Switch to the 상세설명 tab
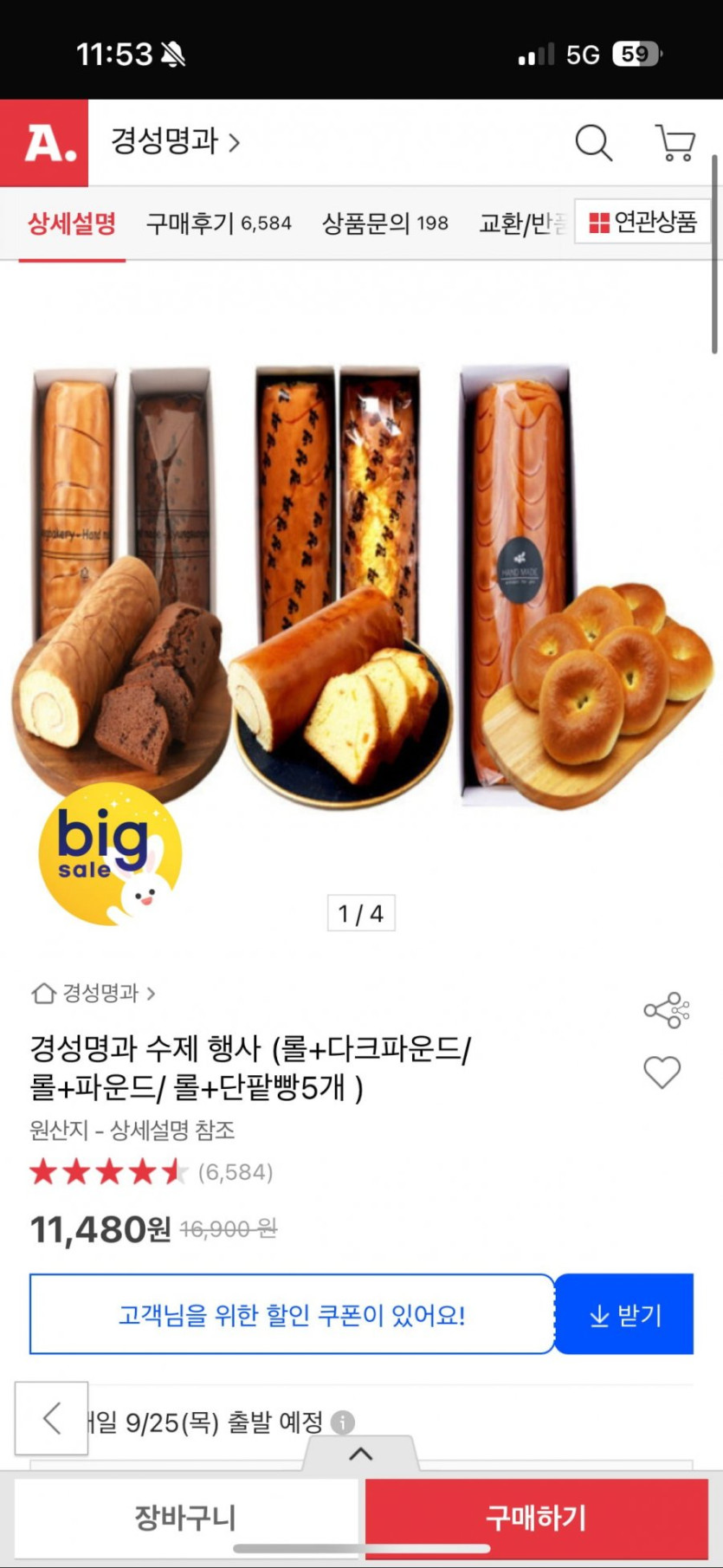Image resolution: width=723 pixels, height=1568 pixels. [72, 224]
